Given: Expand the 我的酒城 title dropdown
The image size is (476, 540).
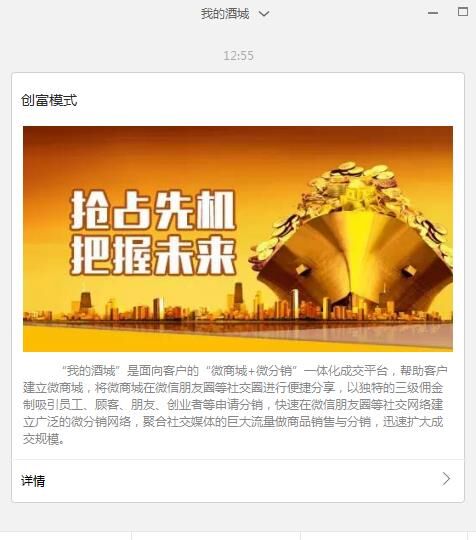Looking at the screenshot, I should tap(264, 14).
